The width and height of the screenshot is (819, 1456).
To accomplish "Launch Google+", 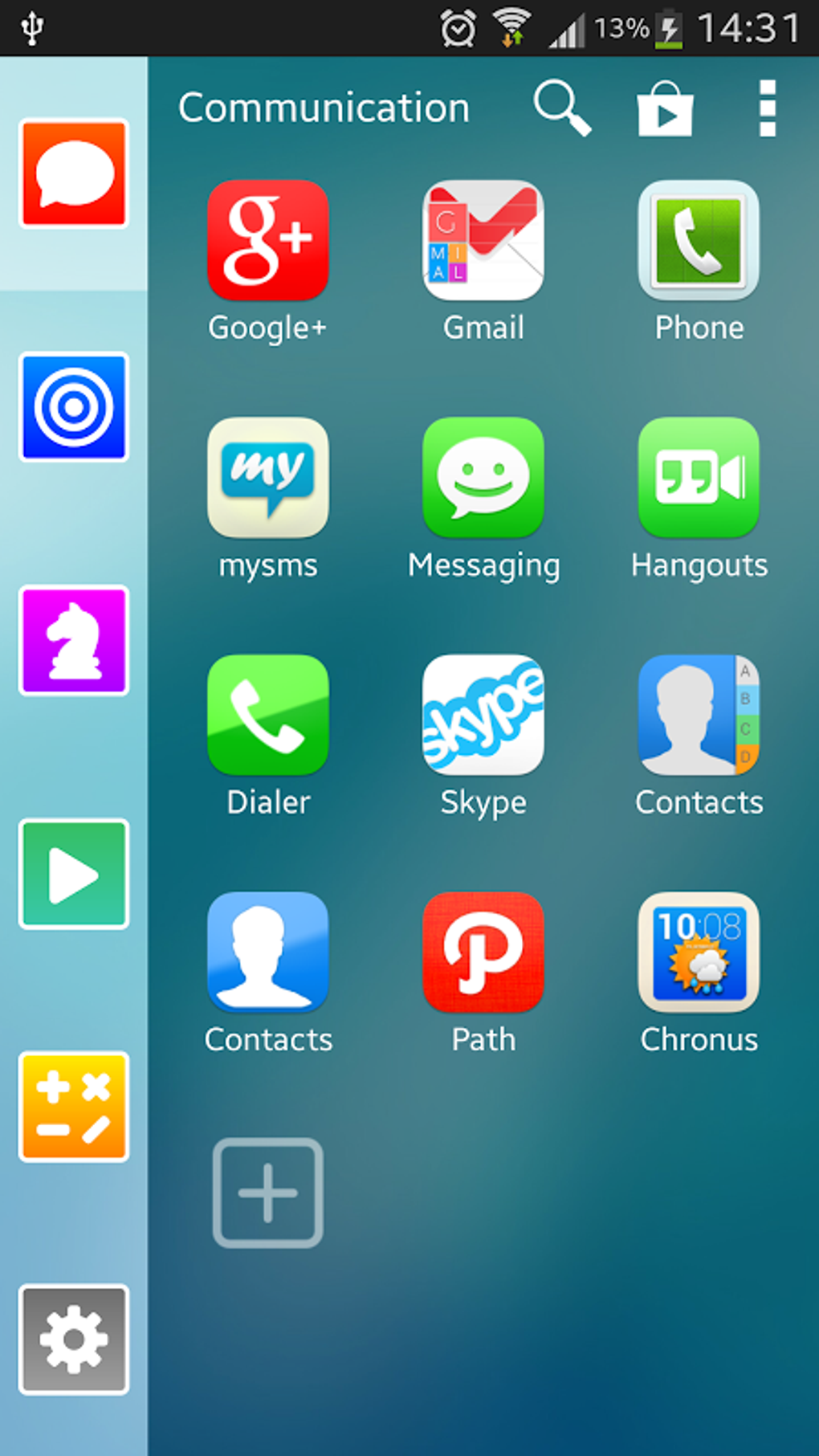I will [x=267, y=241].
